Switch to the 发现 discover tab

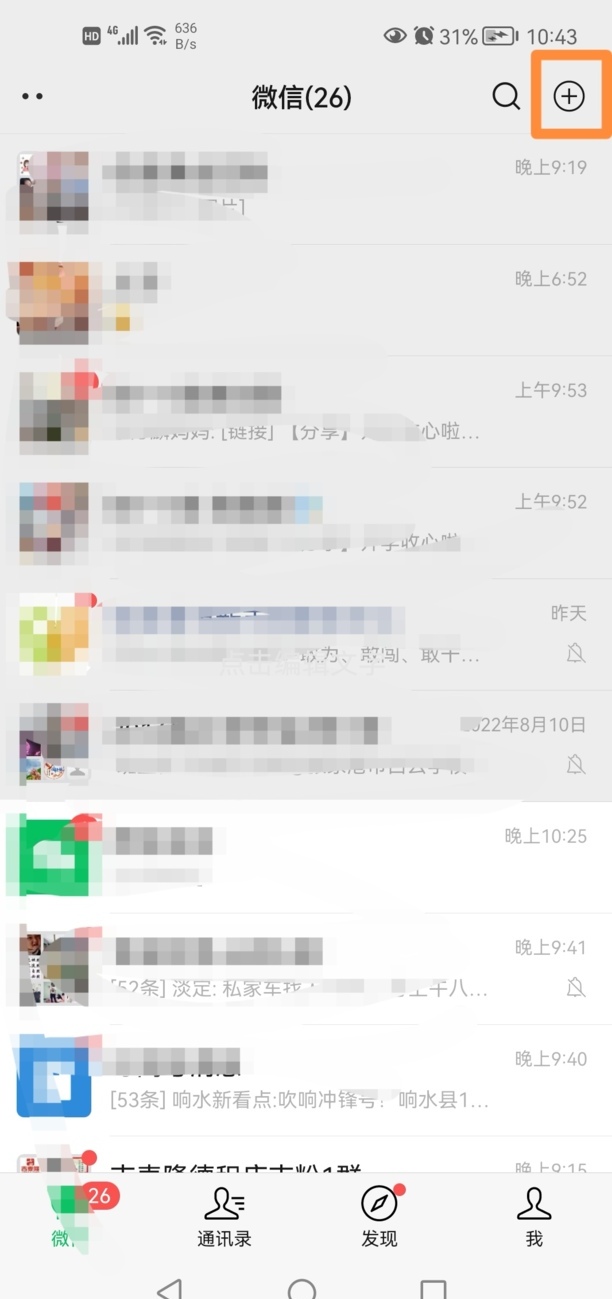pyautogui.click(x=379, y=1216)
